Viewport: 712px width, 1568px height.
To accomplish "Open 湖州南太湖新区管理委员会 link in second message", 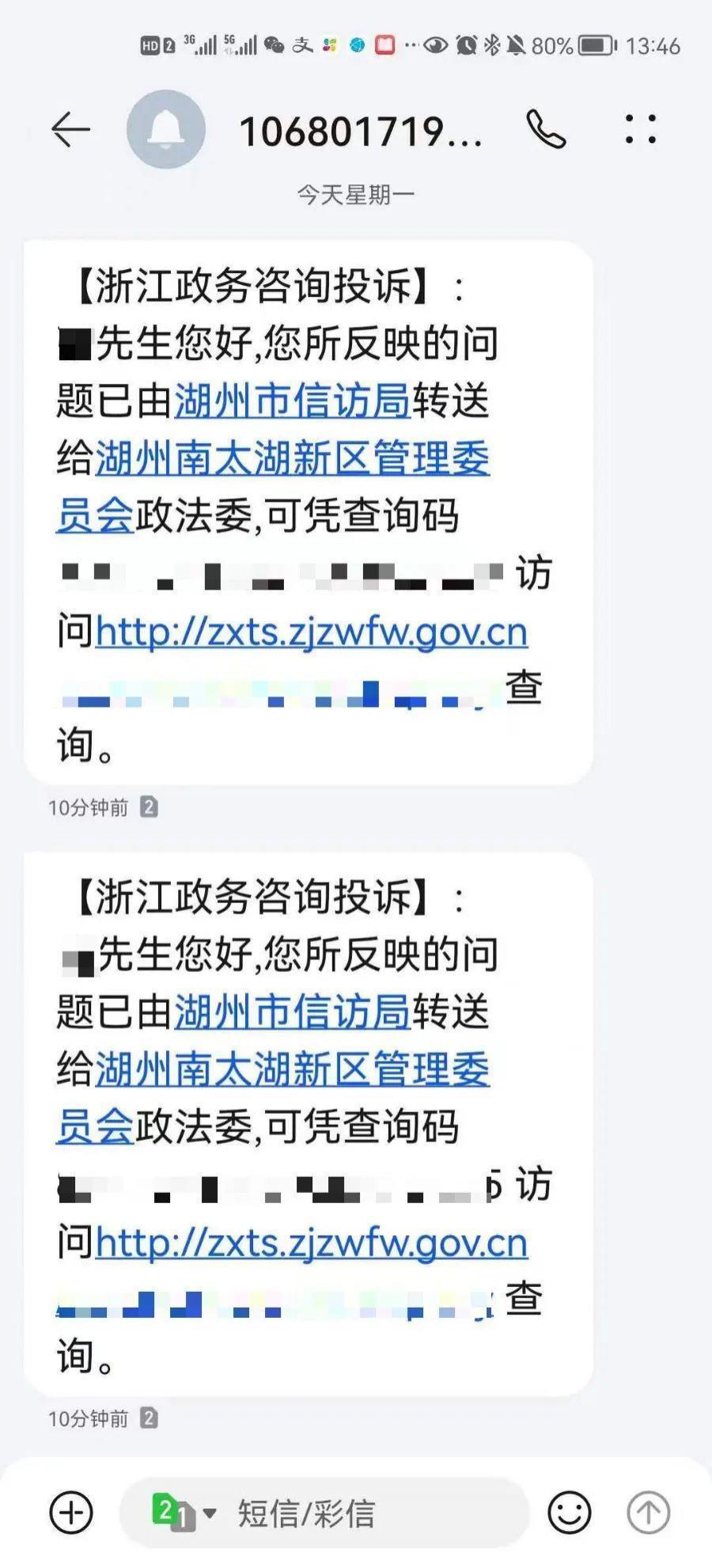I will [293, 1070].
